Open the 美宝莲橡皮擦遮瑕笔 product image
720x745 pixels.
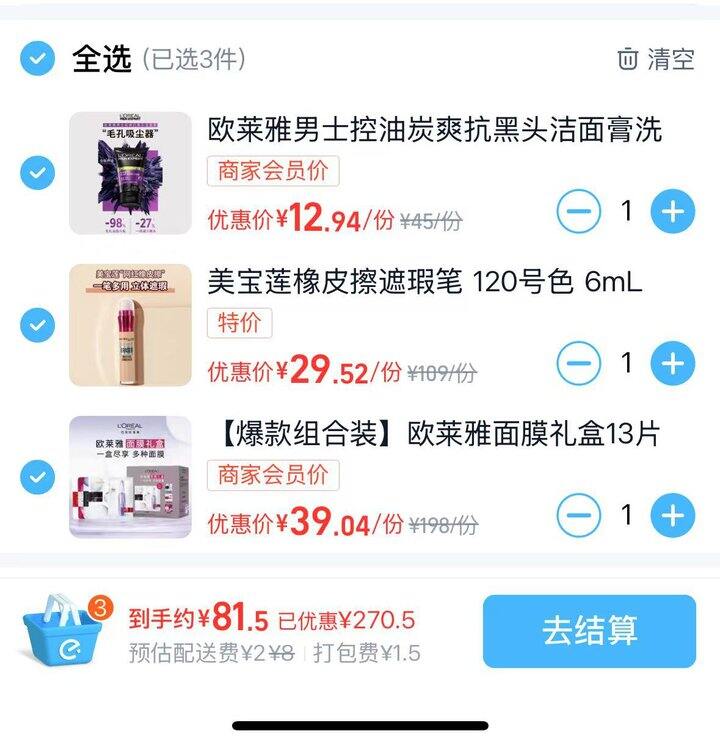pos(130,325)
